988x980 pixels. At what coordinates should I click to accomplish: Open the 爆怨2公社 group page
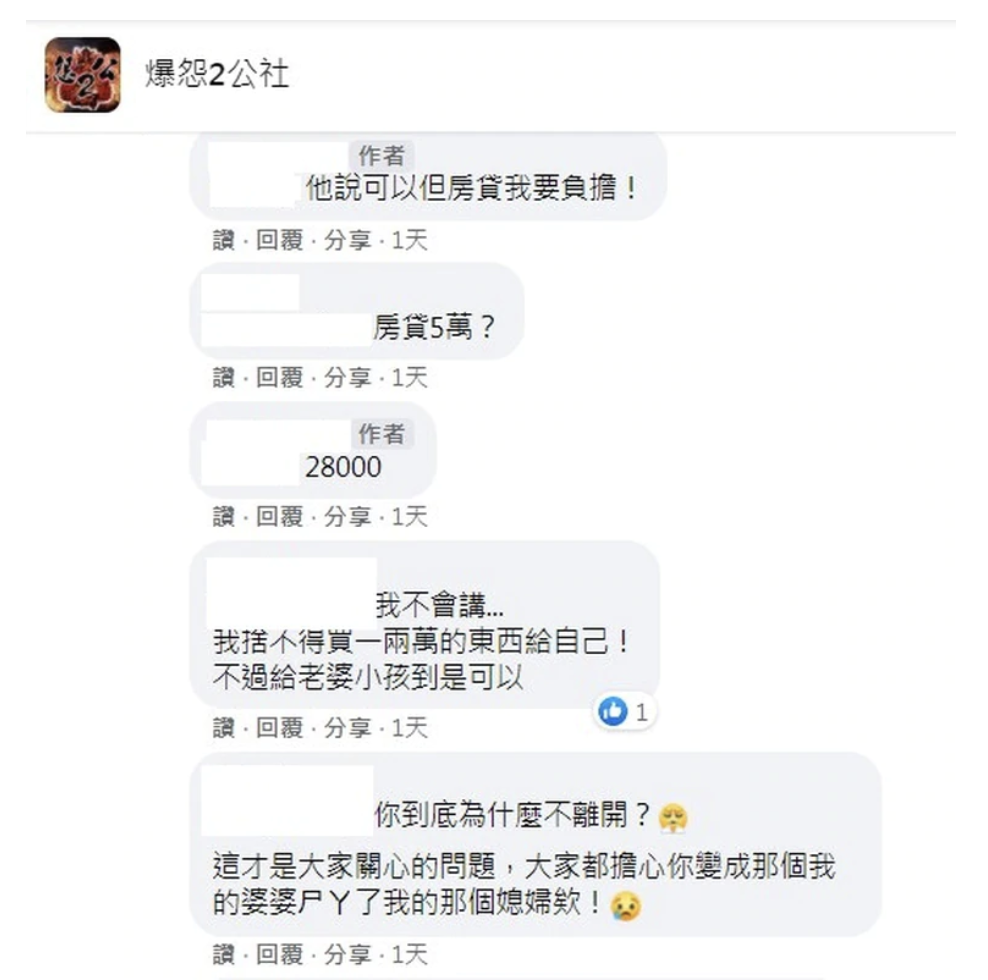217,75
